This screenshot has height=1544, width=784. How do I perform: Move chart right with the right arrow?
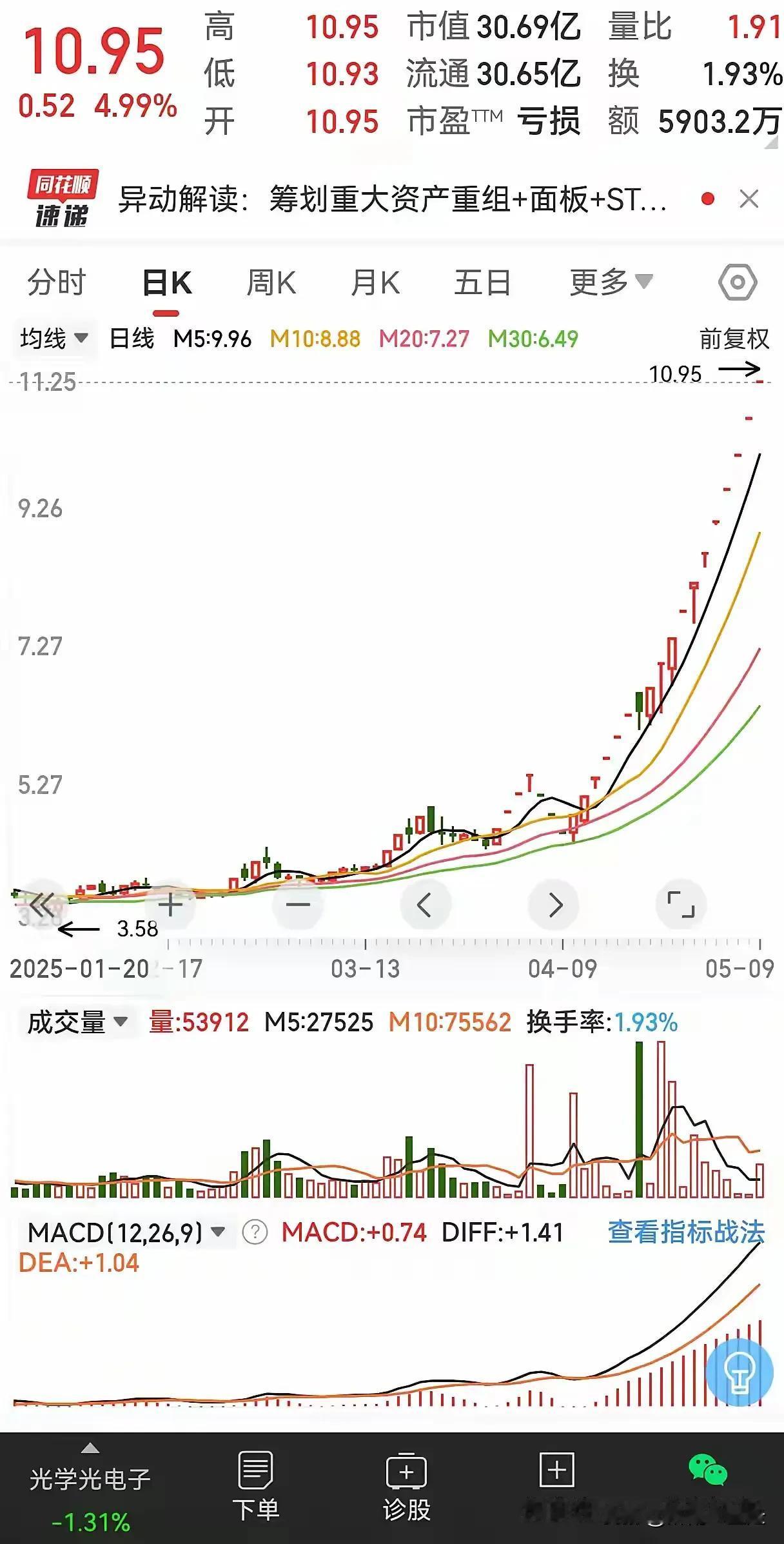[553, 905]
